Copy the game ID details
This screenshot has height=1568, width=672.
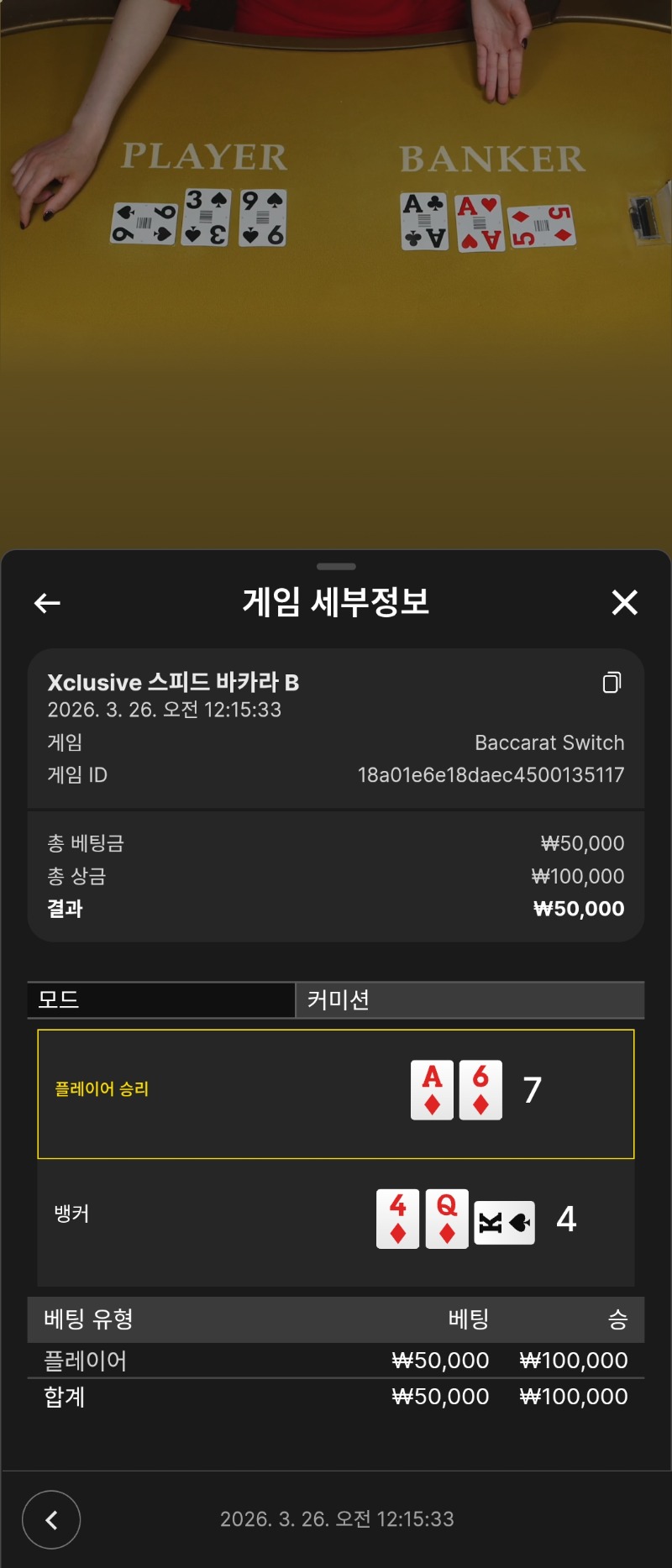click(612, 683)
